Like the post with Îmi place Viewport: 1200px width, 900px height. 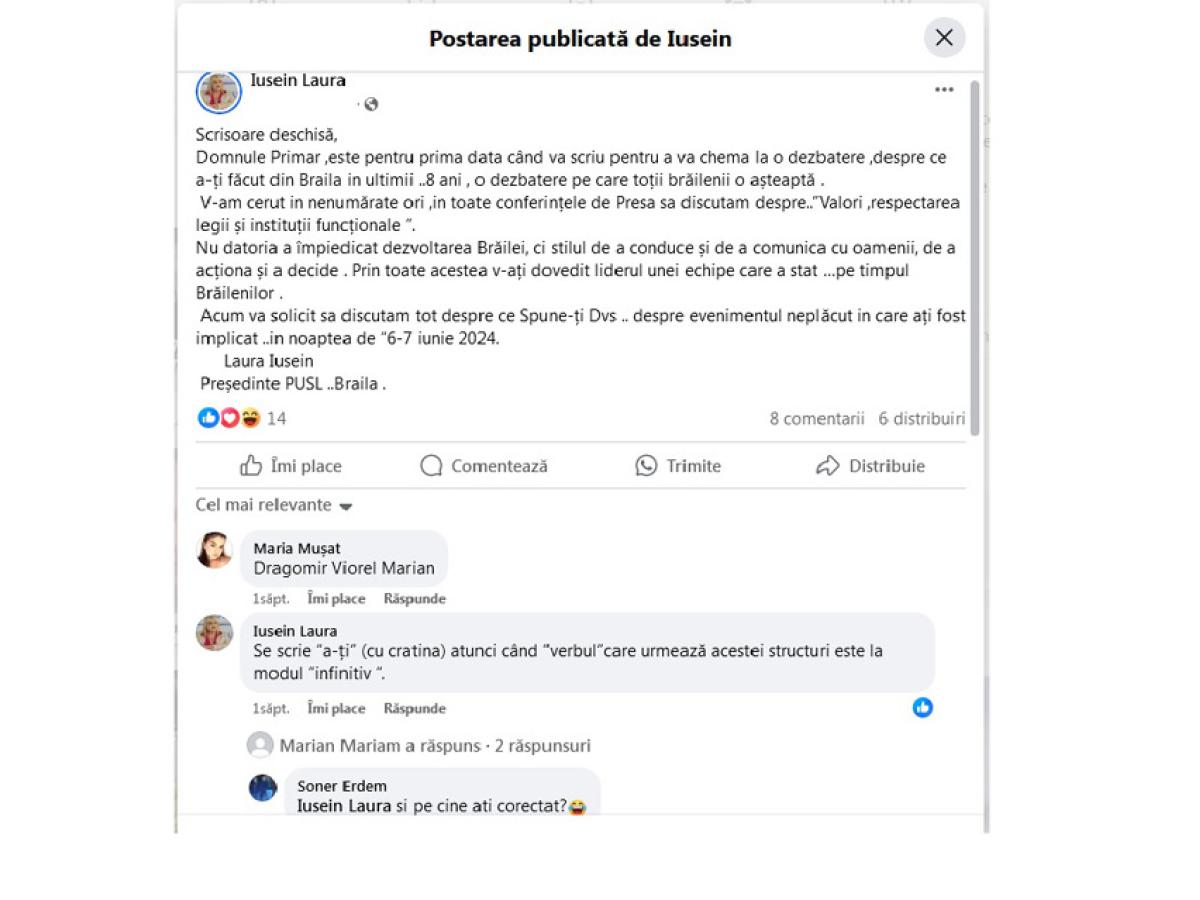(291, 466)
